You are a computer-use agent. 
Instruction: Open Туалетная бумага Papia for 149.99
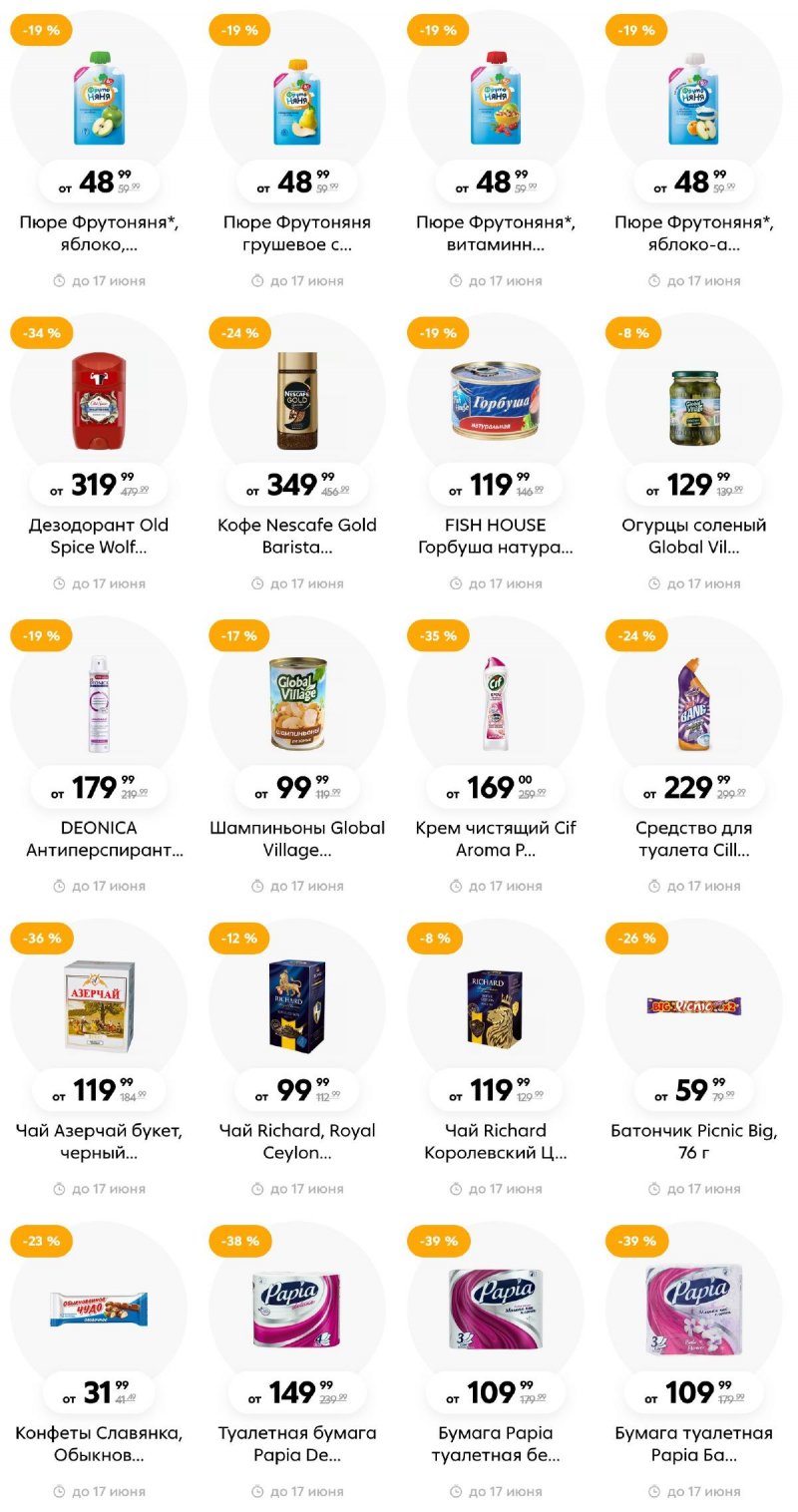tap(297, 1310)
